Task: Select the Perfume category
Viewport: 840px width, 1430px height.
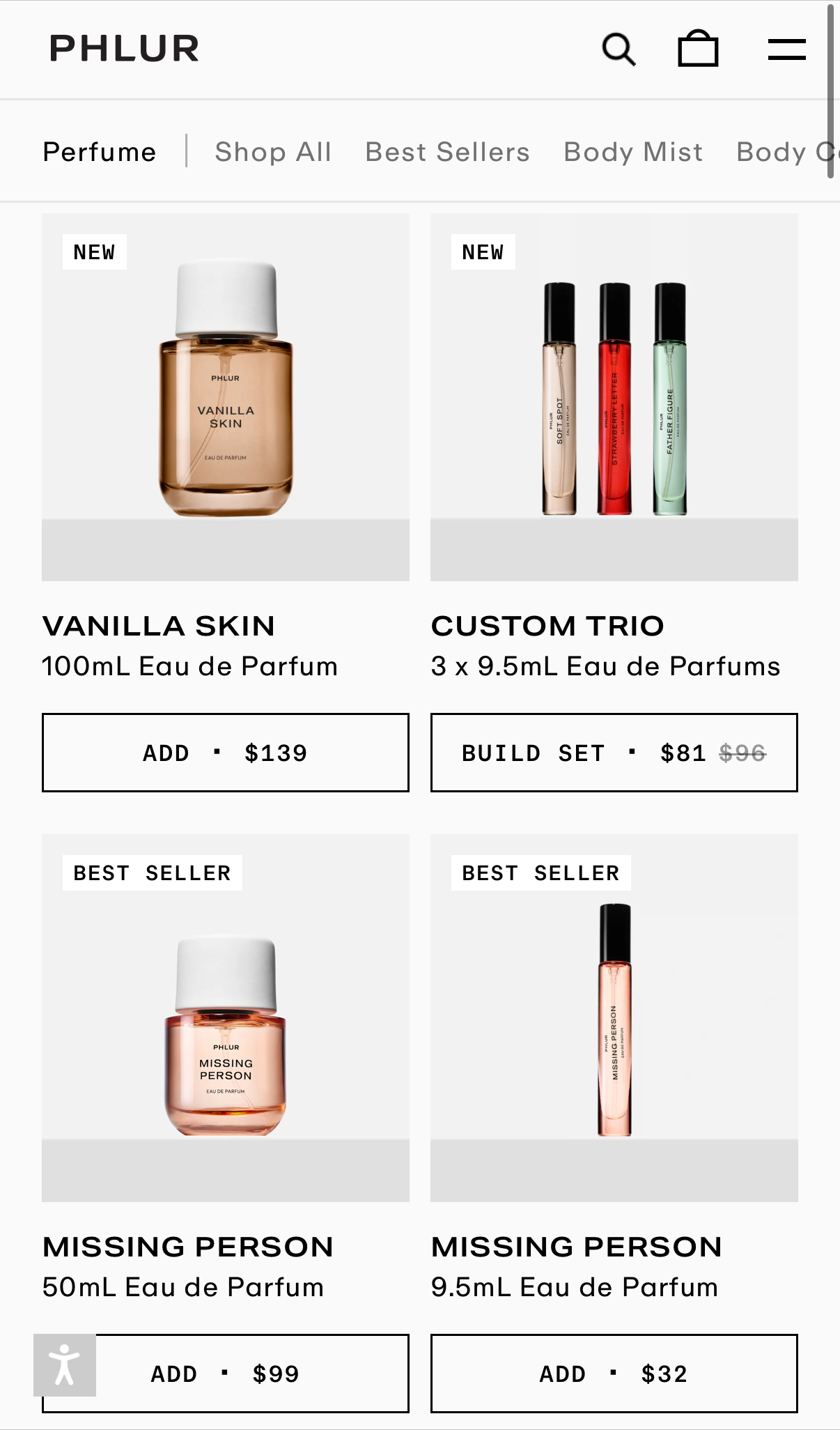Action: click(100, 152)
